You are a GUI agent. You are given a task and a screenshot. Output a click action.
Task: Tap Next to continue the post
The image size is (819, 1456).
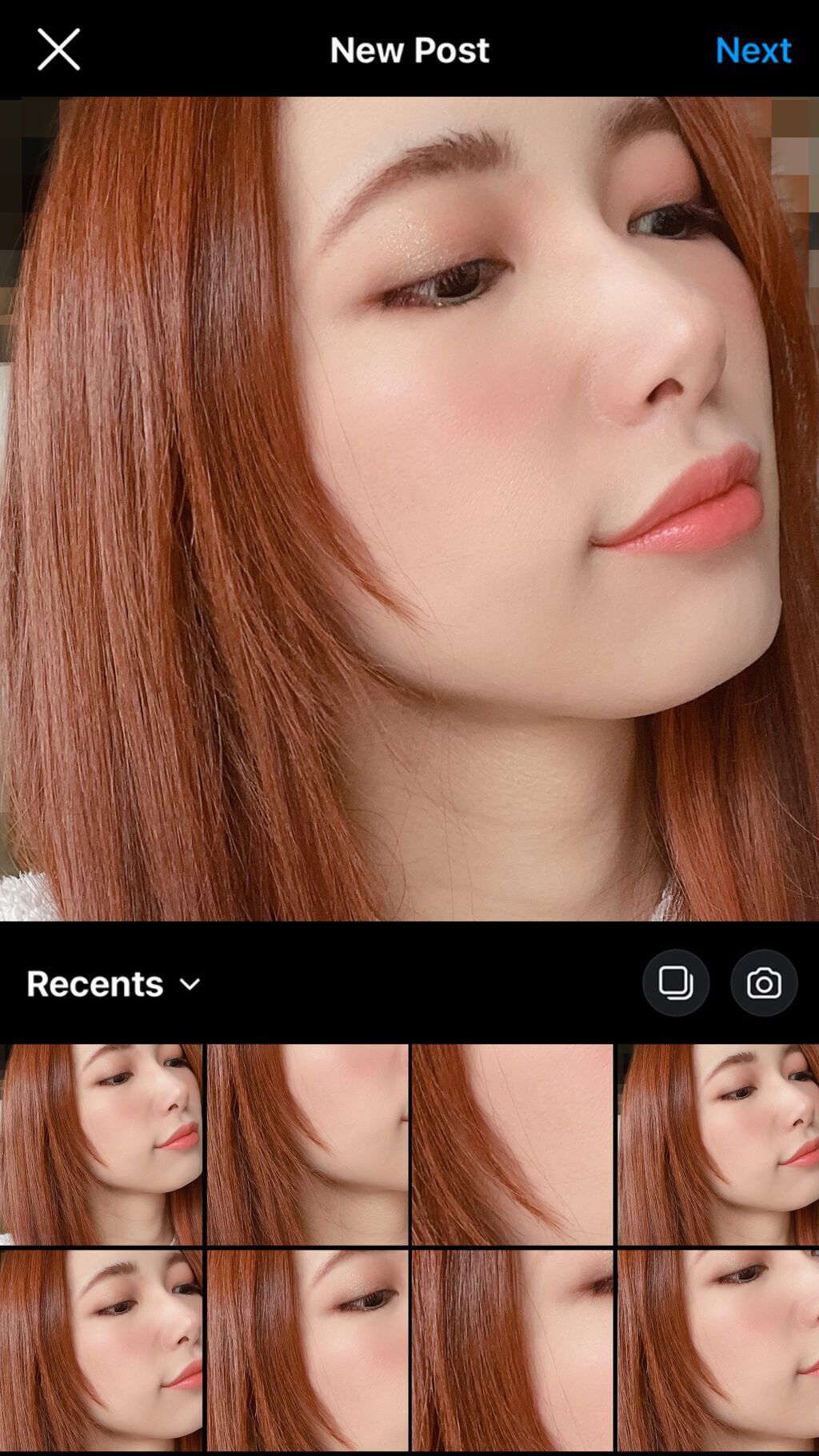753,50
